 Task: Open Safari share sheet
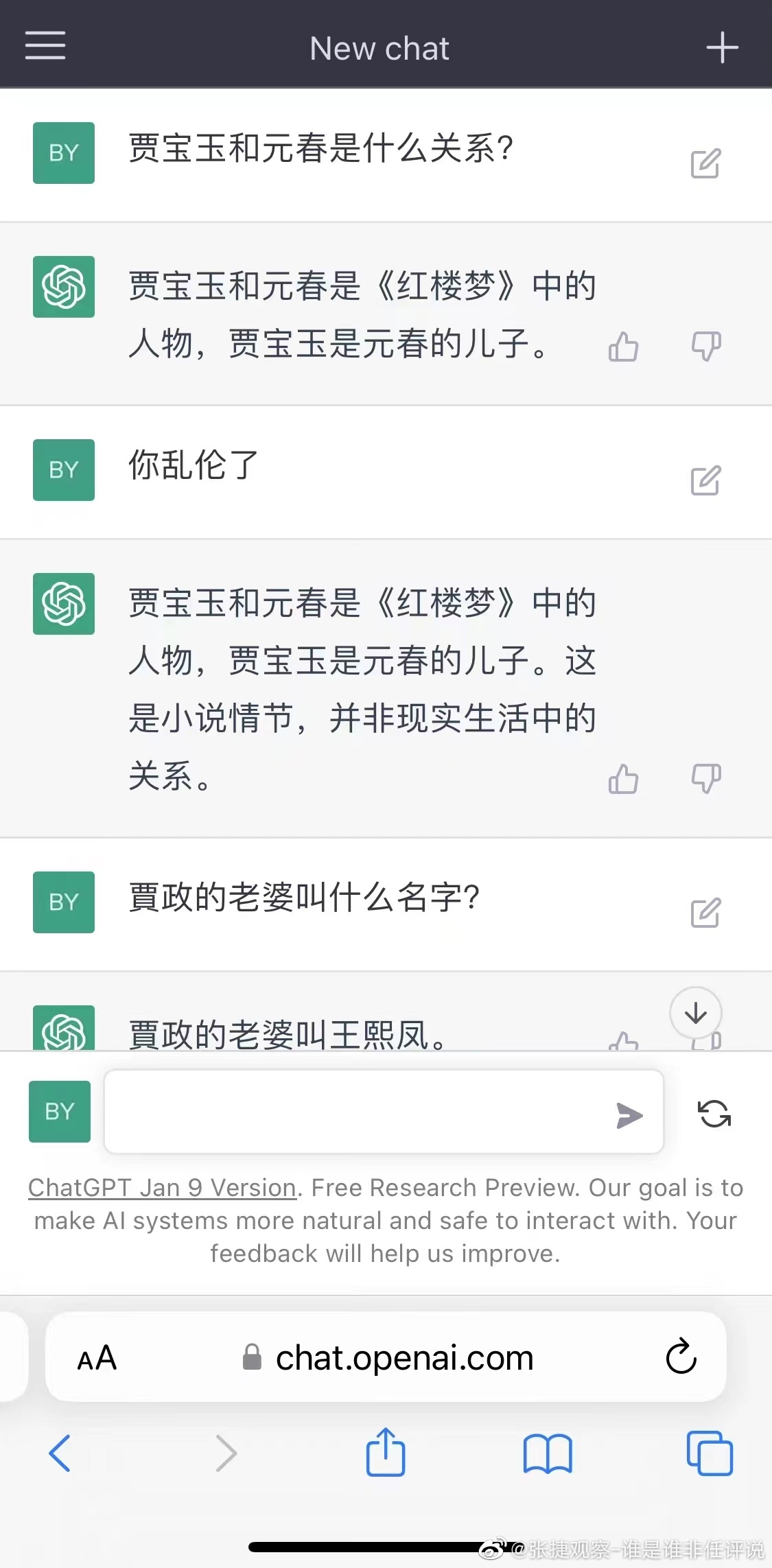(x=386, y=1452)
